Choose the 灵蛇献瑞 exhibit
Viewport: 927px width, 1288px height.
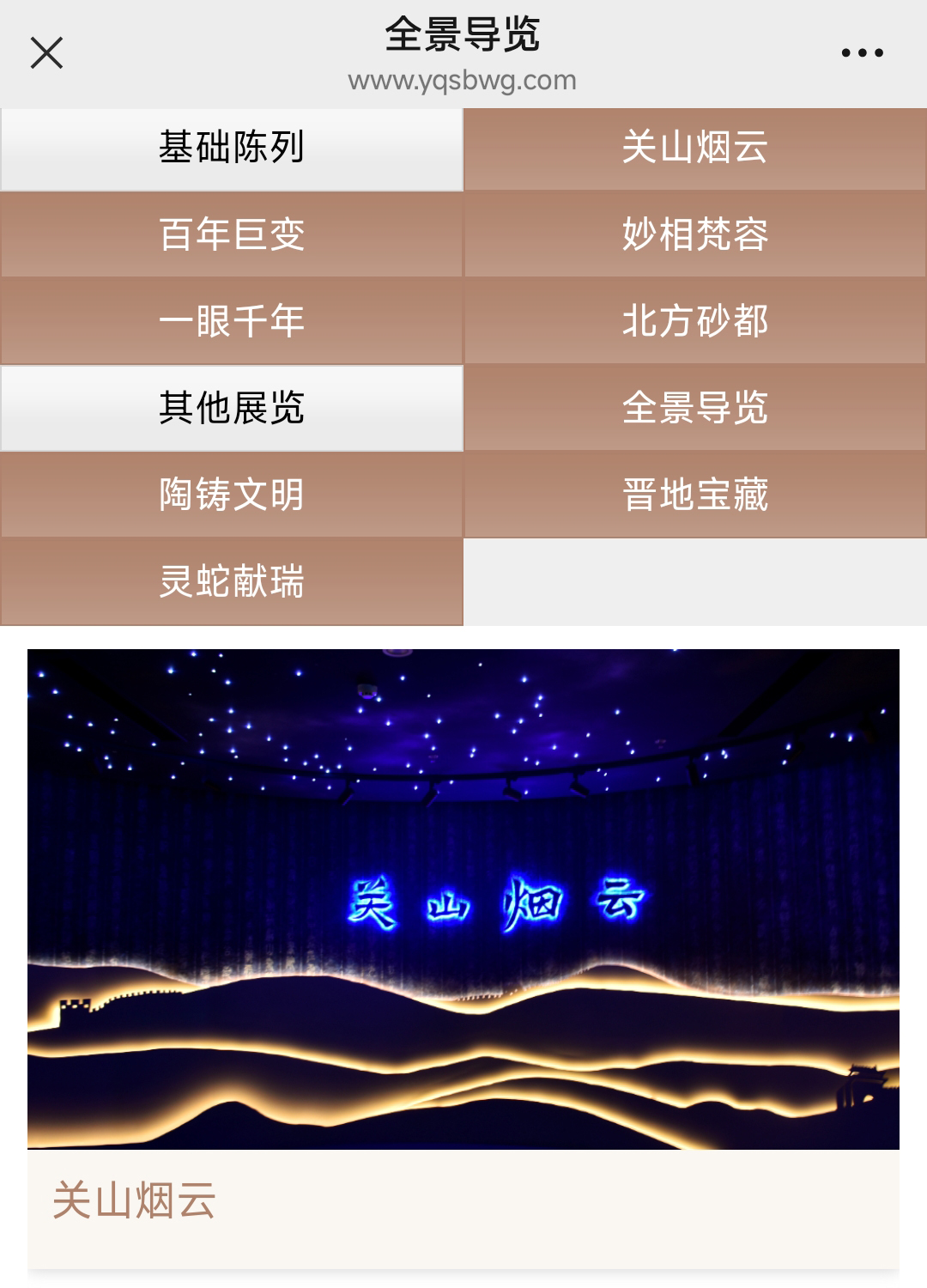pyautogui.click(x=232, y=581)
